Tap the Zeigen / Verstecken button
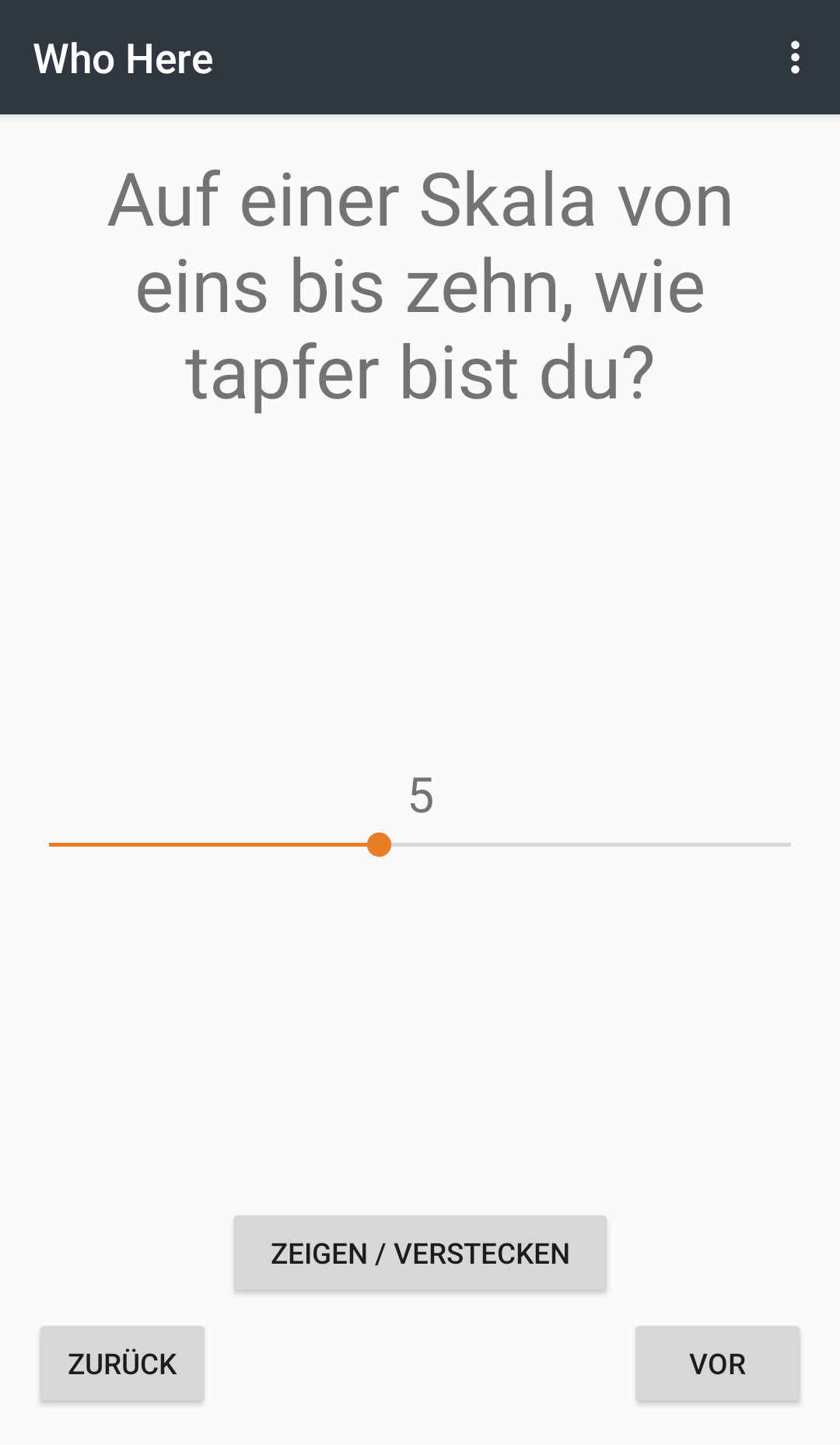The height and width of the screenshot is (1445, 840). [x=420, y=1253]
